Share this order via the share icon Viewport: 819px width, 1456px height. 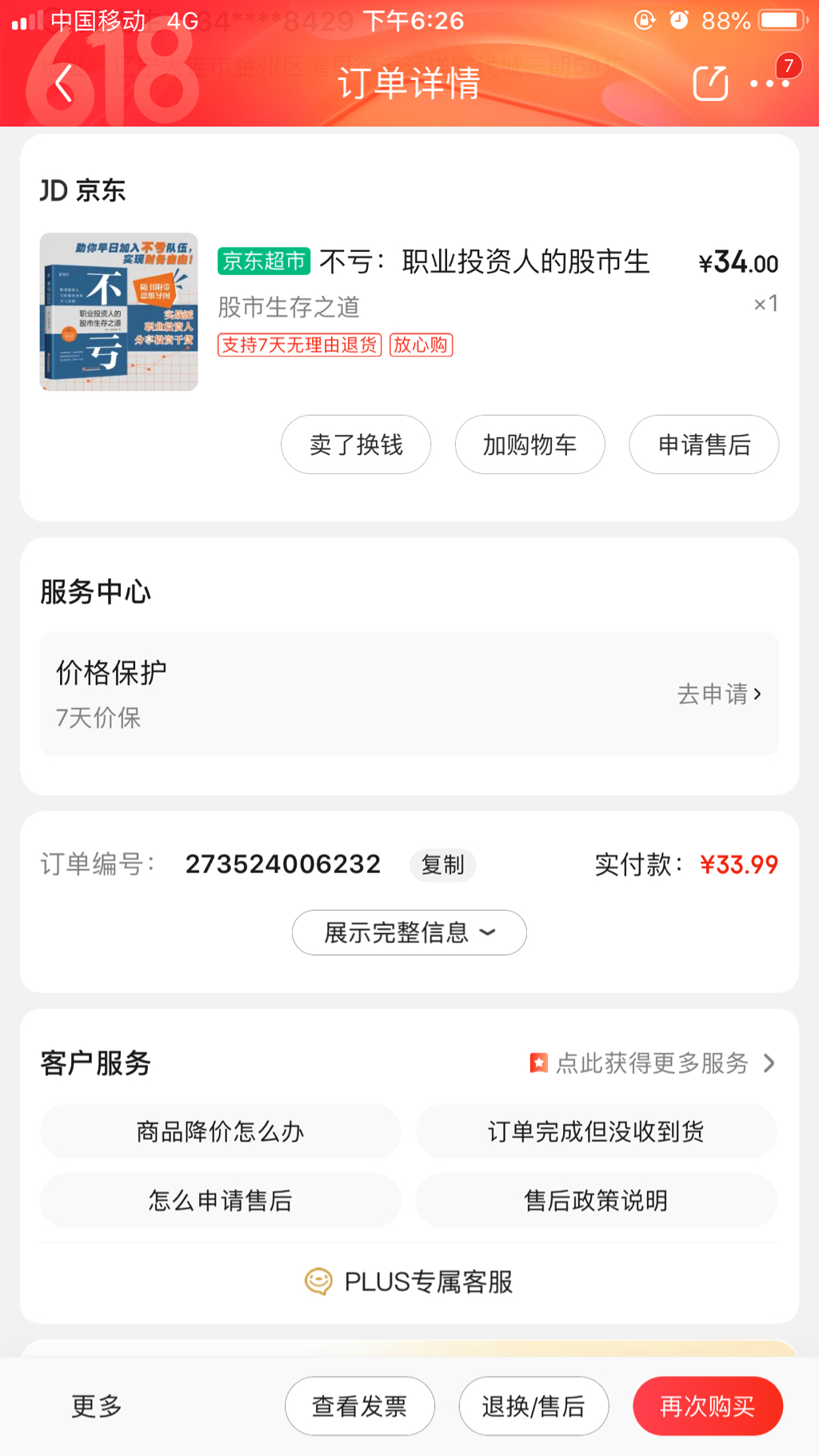[710, 83]
